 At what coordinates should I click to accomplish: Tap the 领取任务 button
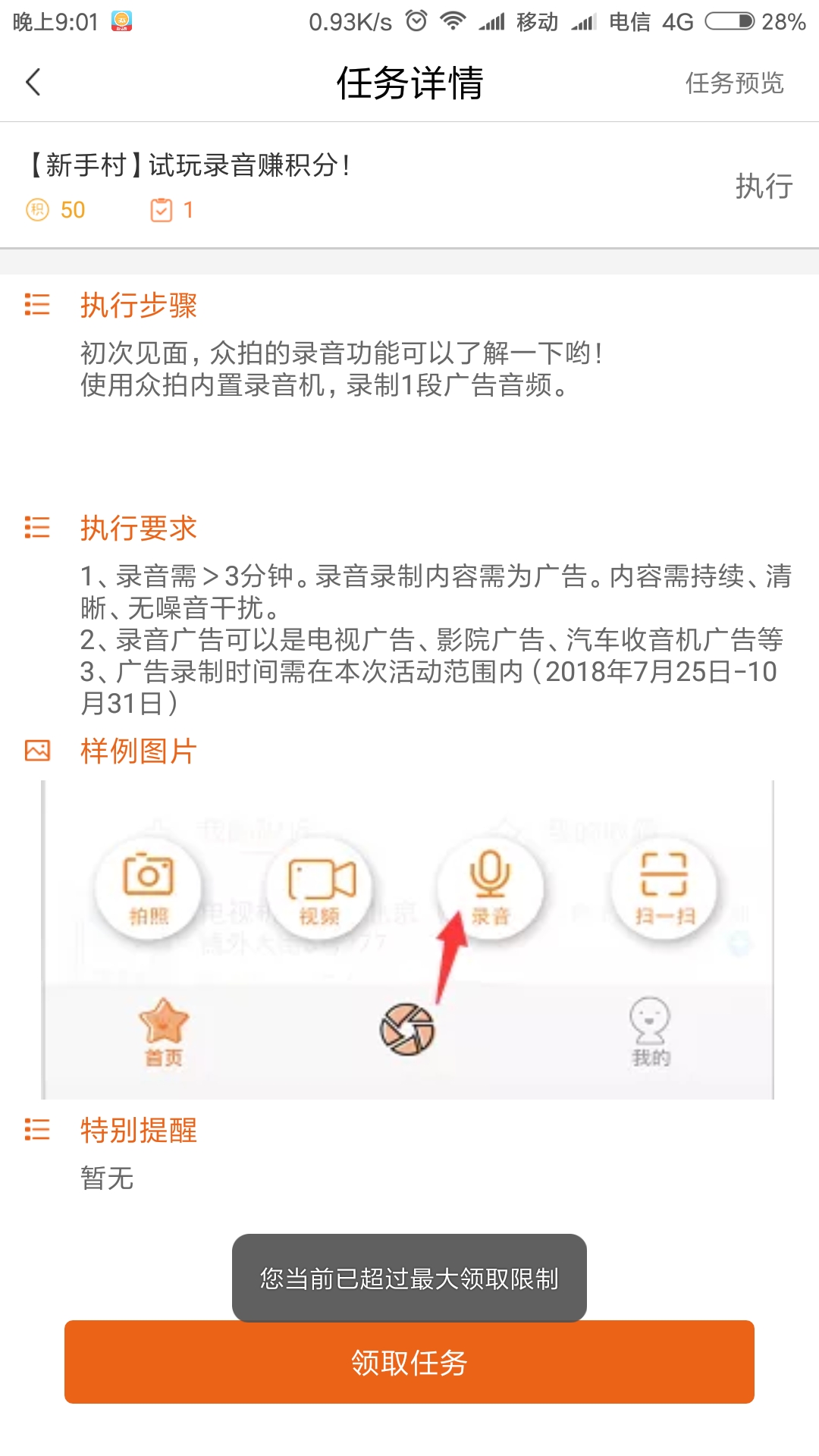(x=409, y=1362)
